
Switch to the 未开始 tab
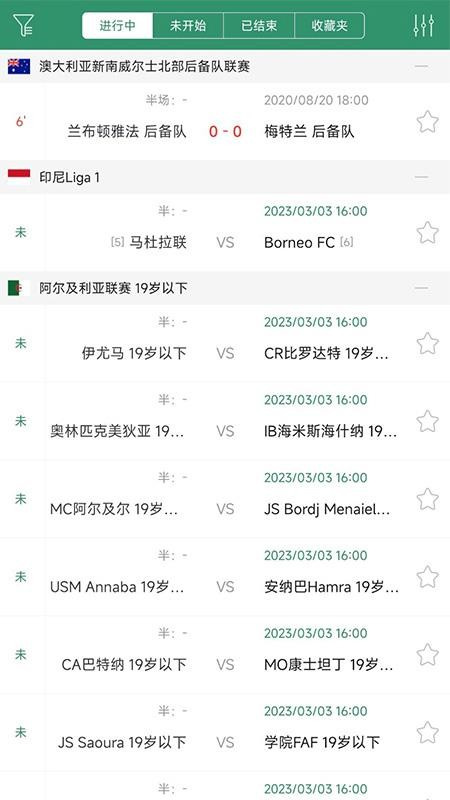point(188,26)
